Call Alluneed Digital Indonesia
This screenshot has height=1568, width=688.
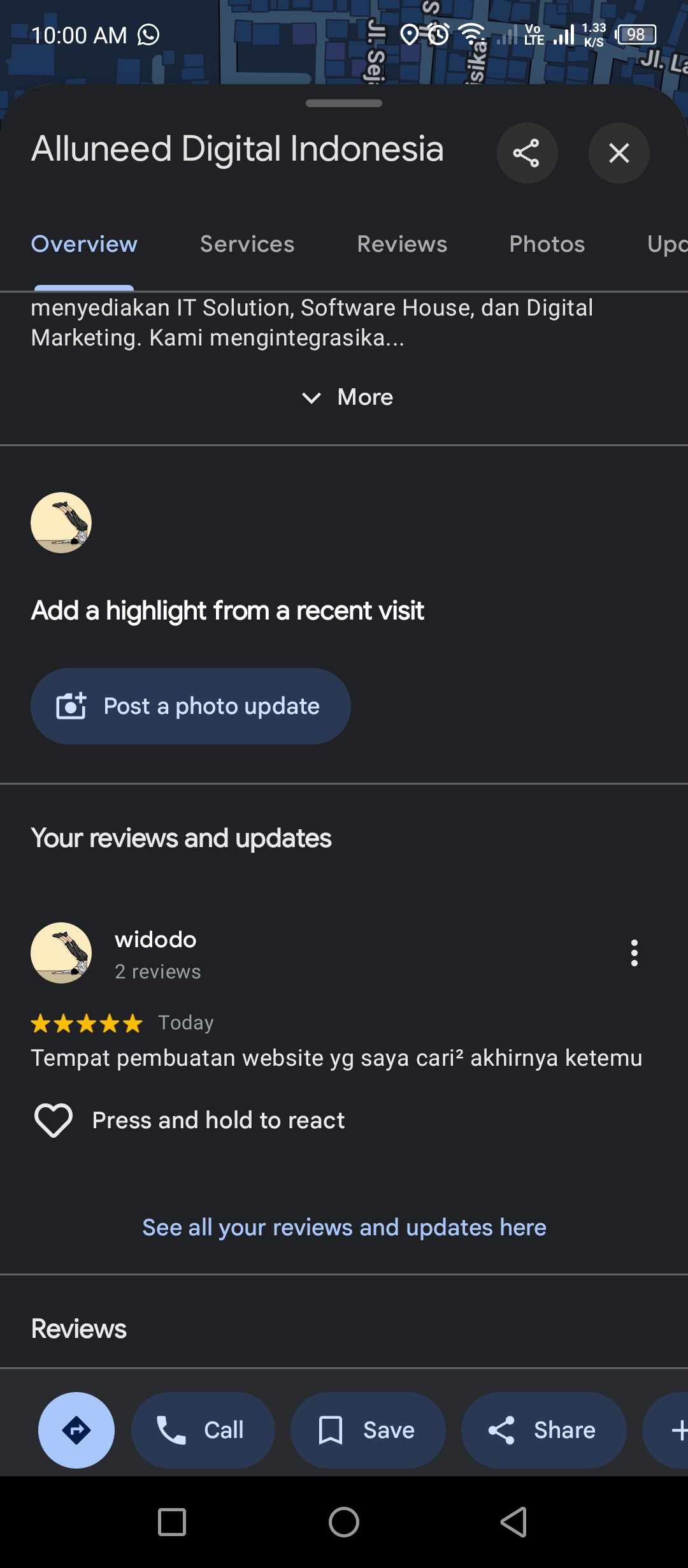pos(203,1430)
